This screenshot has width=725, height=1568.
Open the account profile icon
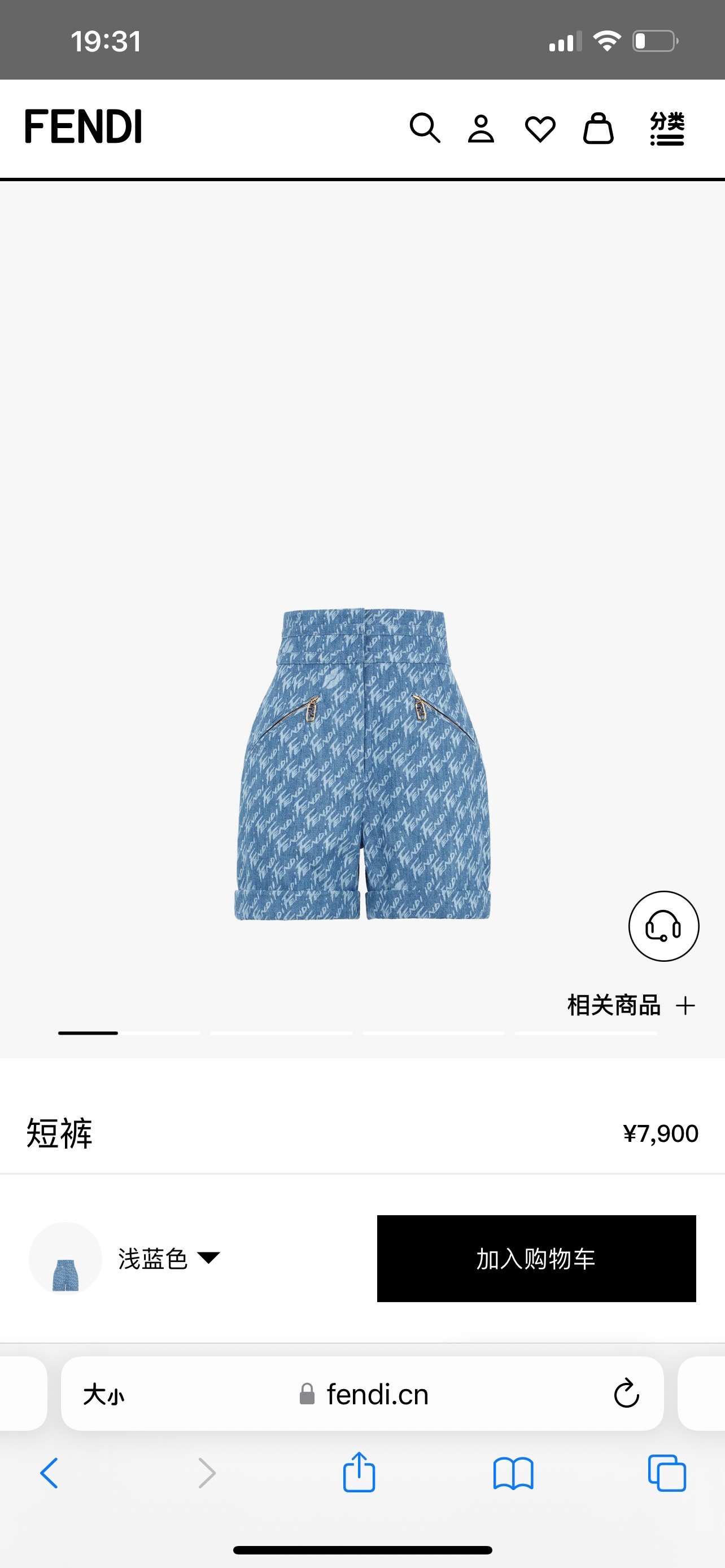point(481,129)
